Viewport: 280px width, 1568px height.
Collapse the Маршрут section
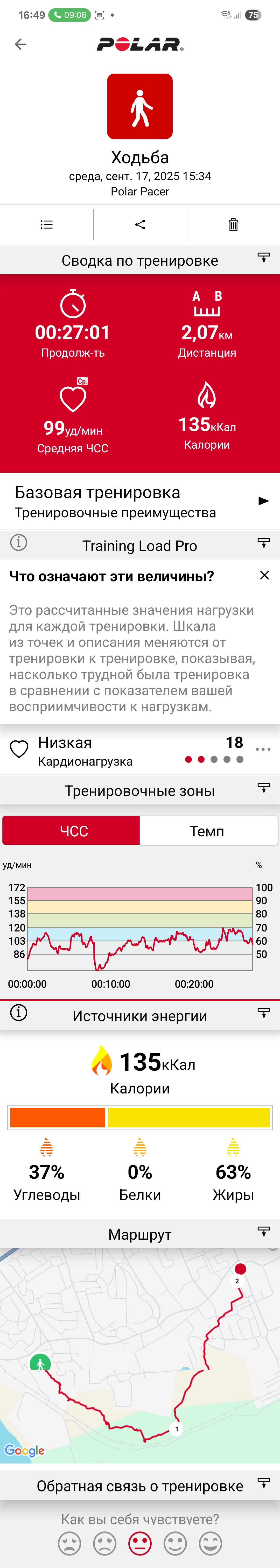[x=264, y=1231]
